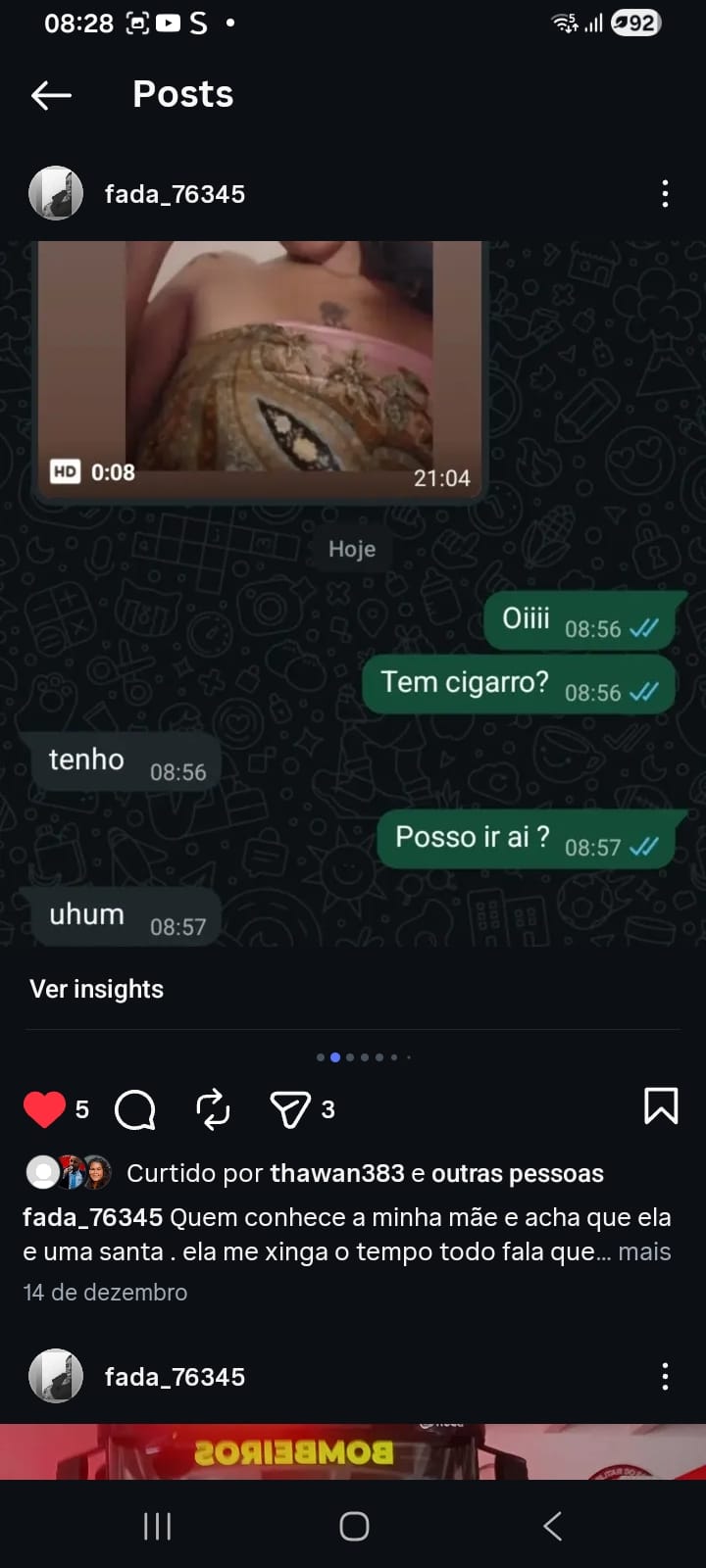Share the post via the send icon
Screen dimensions: 706x1568
[289, 1109]
